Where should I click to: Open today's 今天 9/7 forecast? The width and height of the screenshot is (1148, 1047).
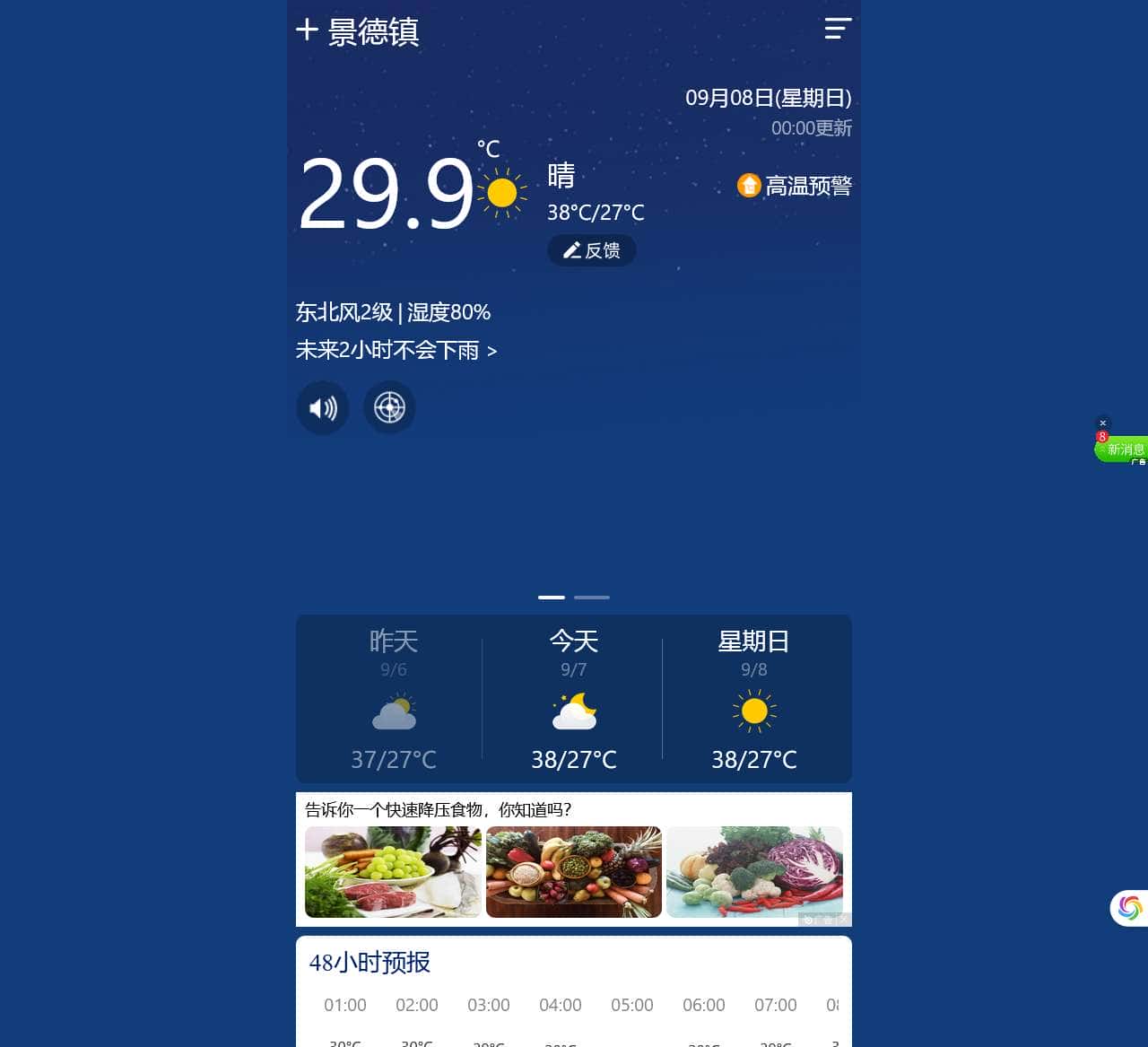pyautogui.click(x=574, y=700)
